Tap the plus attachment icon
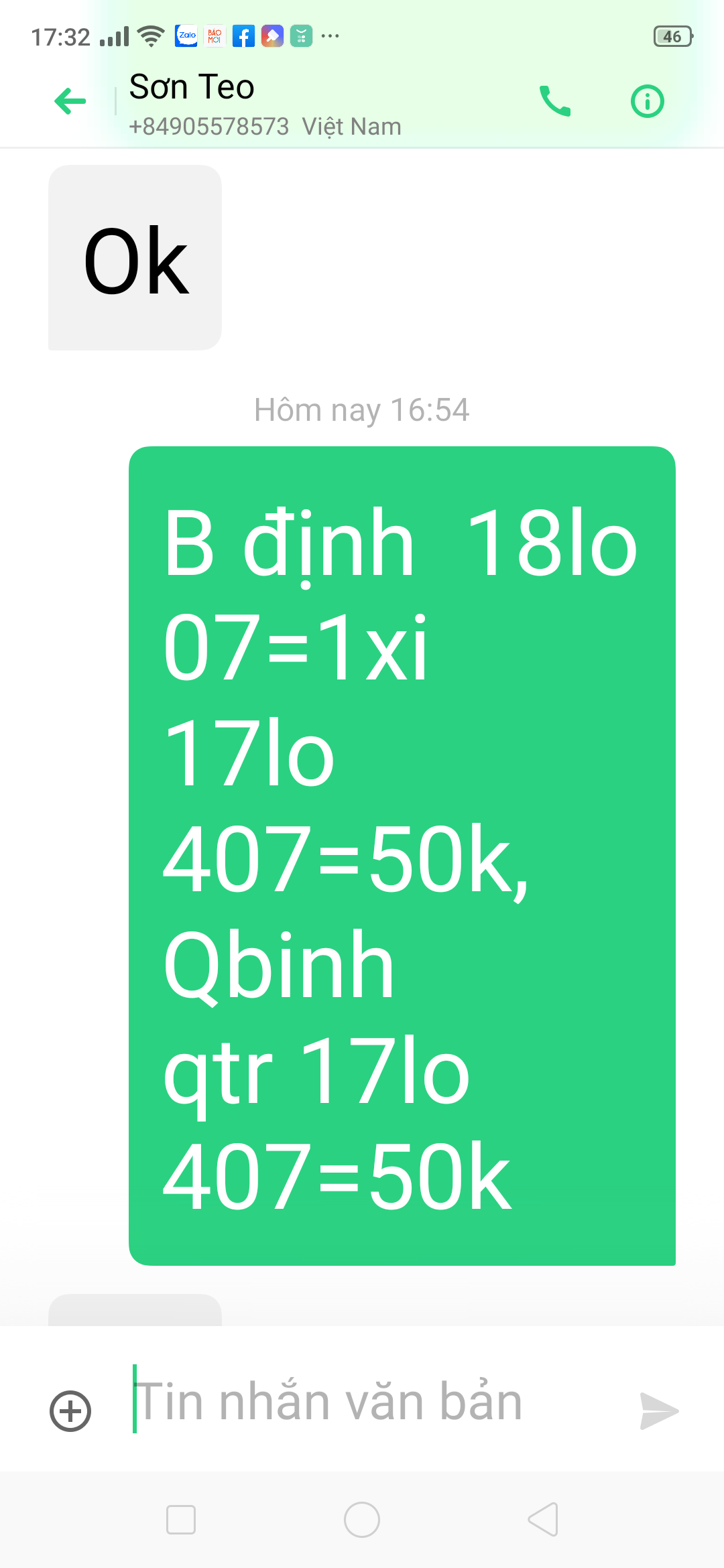Screen dimensions: 724x1568 (x=70, y=1411)
